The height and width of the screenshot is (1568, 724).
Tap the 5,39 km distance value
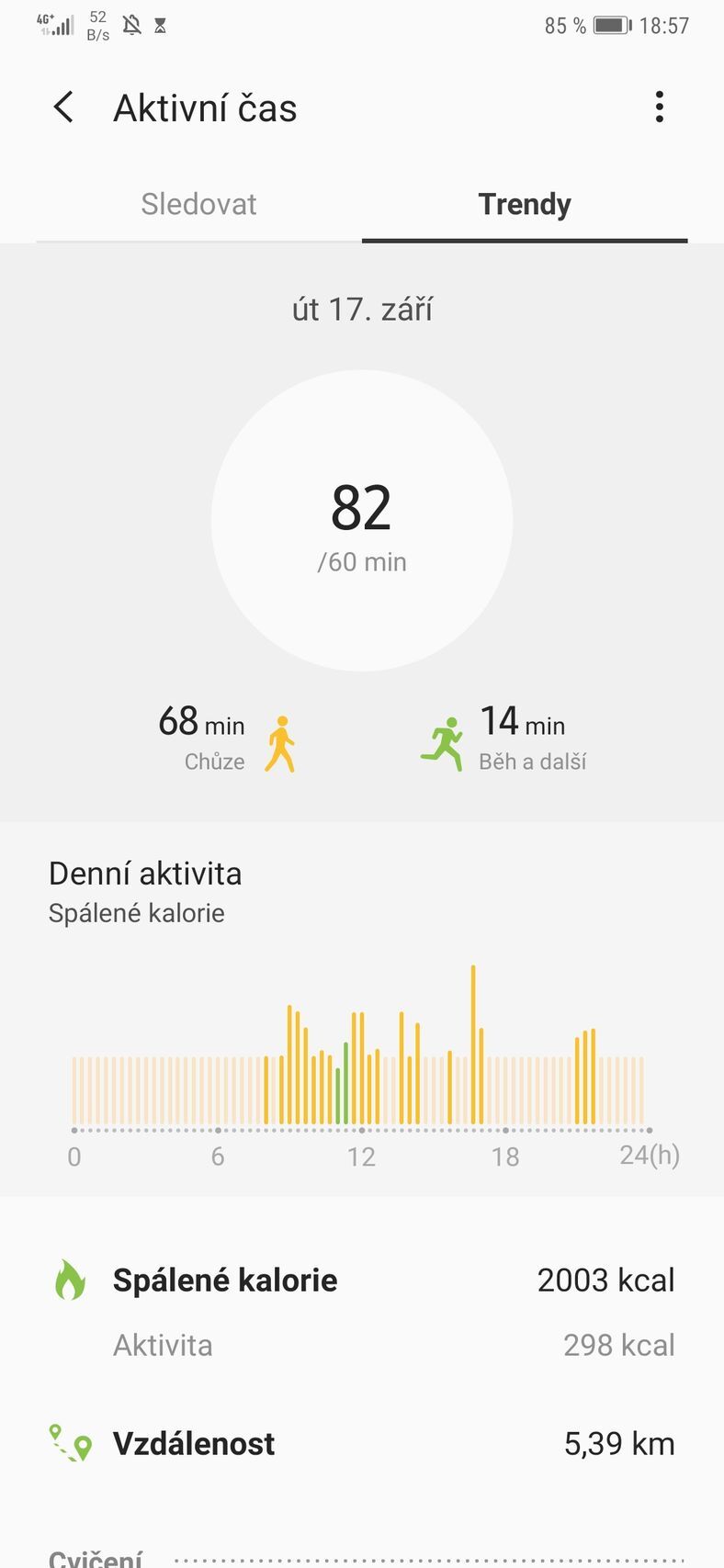pyautogui.click(x=618, y=1443)
